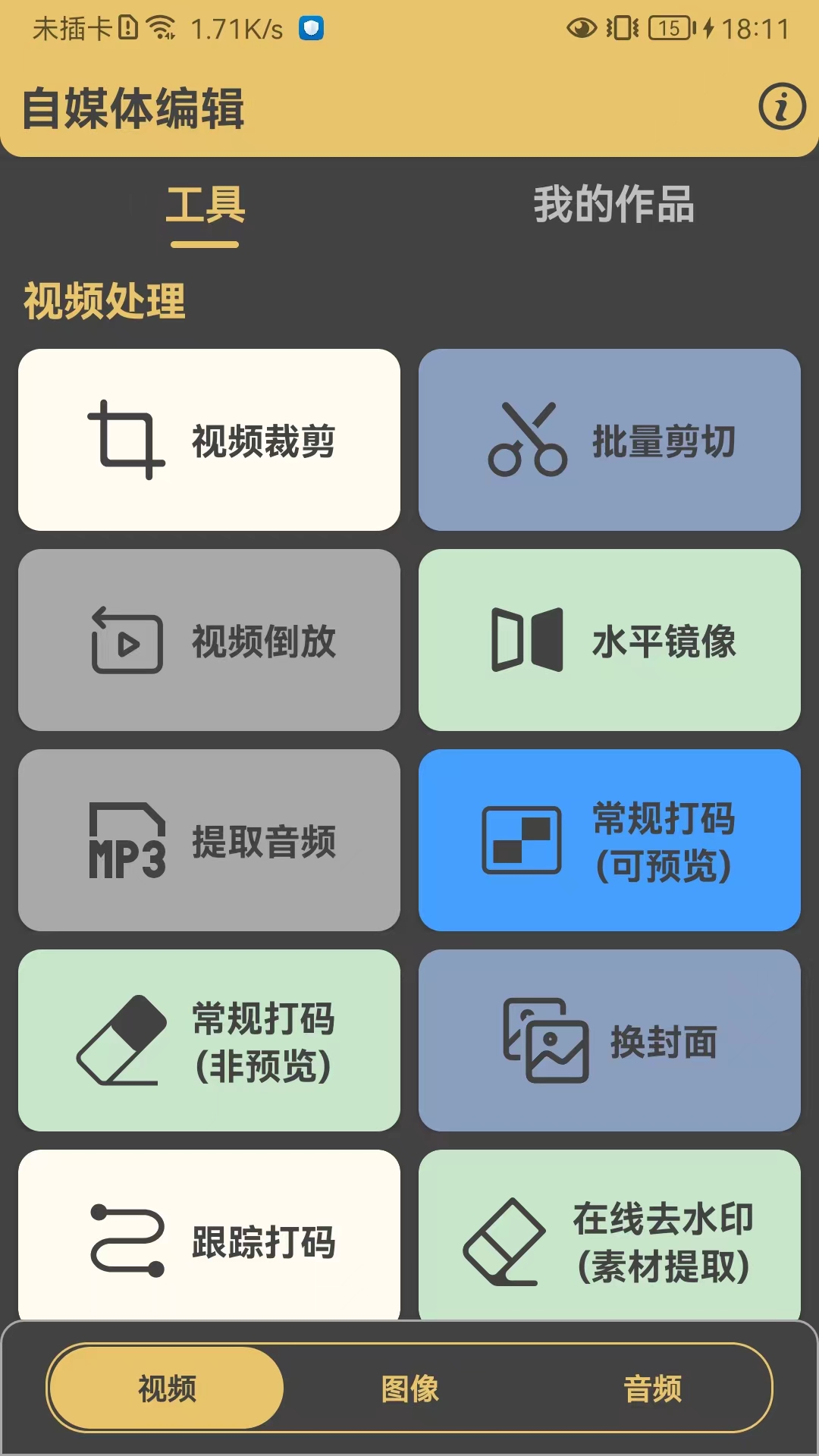Screen dimensions: 819x1456
Task: Select the 视频裁剪 crop tool
Action: tap(210, 438)
